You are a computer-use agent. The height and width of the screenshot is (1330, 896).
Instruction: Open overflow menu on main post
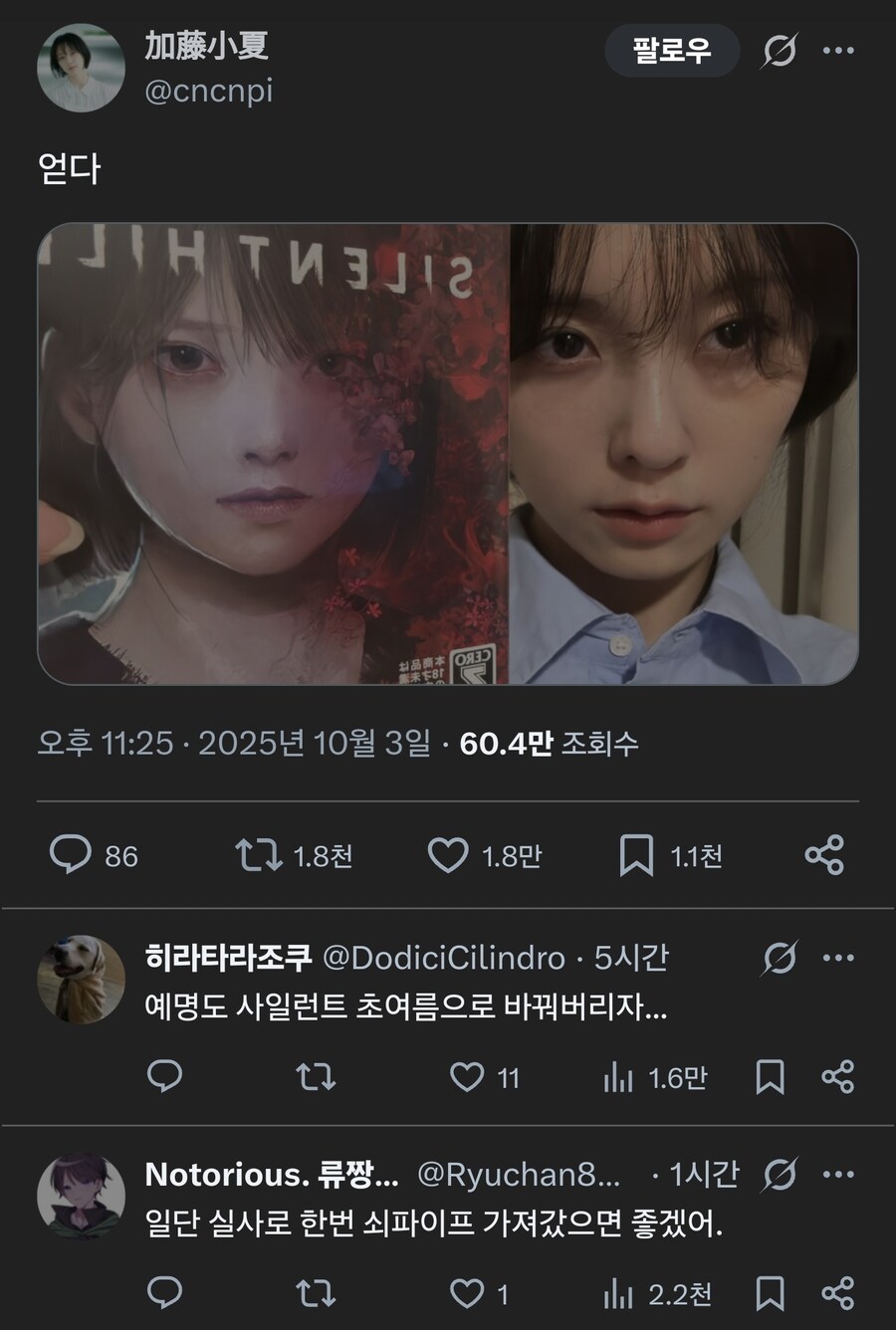pos(838,51)
